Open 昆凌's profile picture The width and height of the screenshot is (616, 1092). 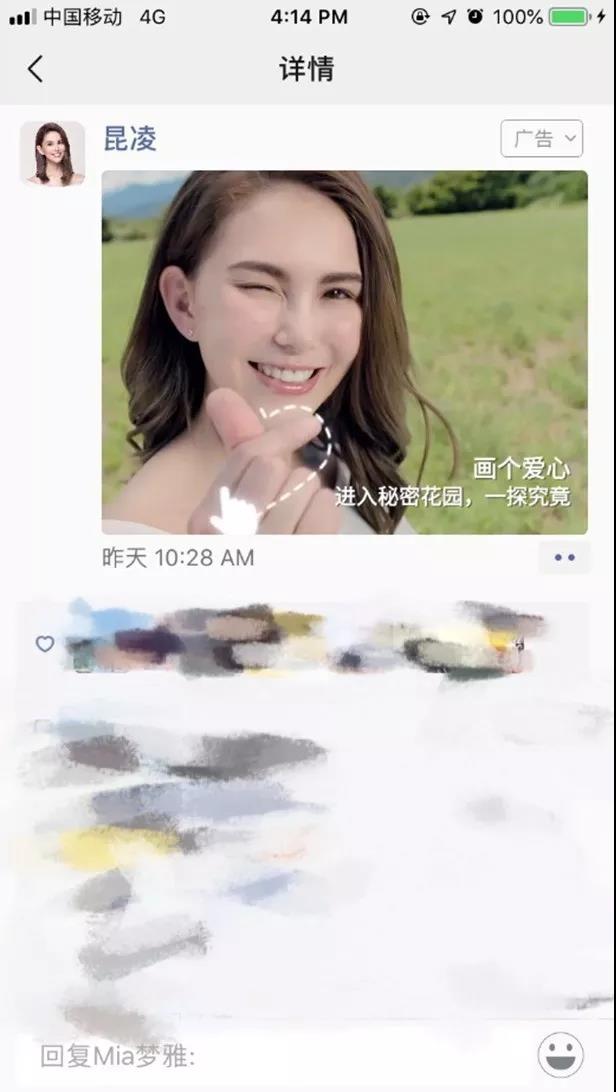52,154
